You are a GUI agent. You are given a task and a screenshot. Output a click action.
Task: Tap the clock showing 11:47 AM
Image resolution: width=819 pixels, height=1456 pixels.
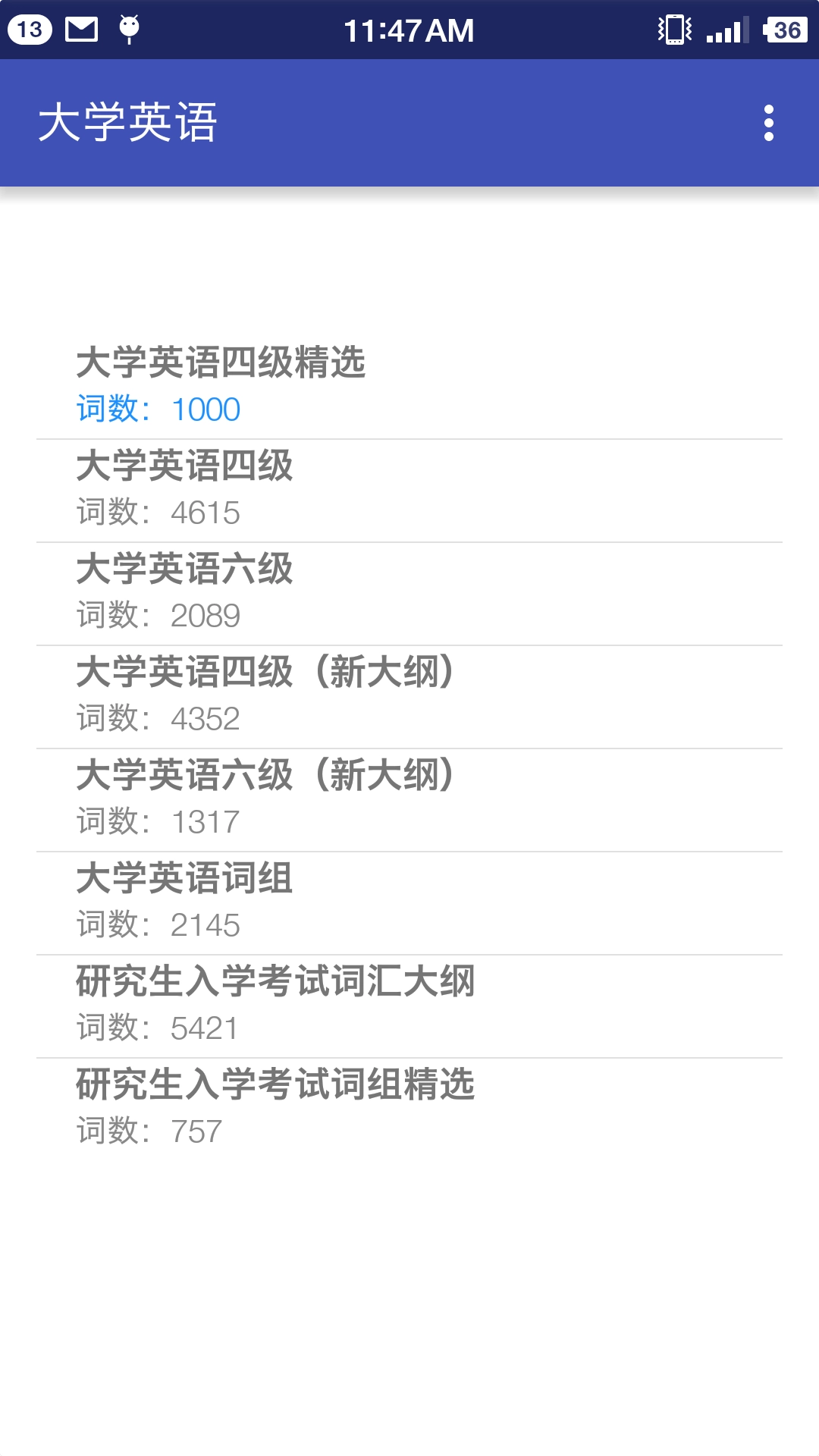coord(409,29)
